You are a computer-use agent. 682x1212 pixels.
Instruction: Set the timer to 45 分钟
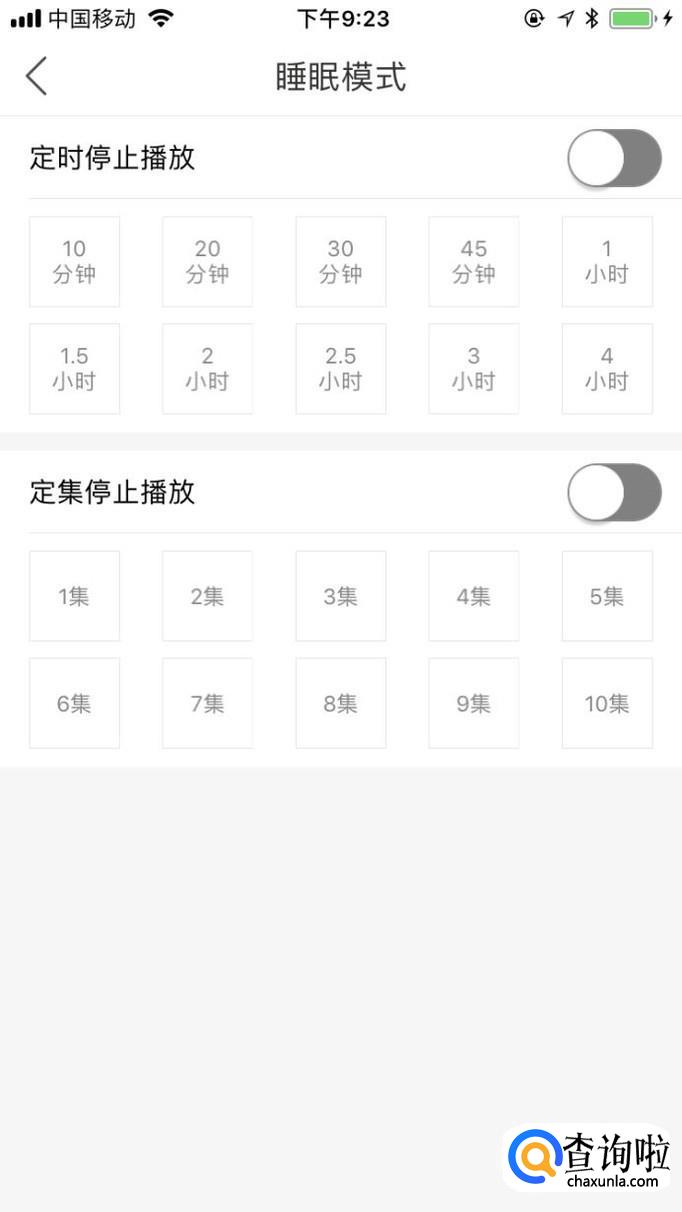[x=474, y=262]
